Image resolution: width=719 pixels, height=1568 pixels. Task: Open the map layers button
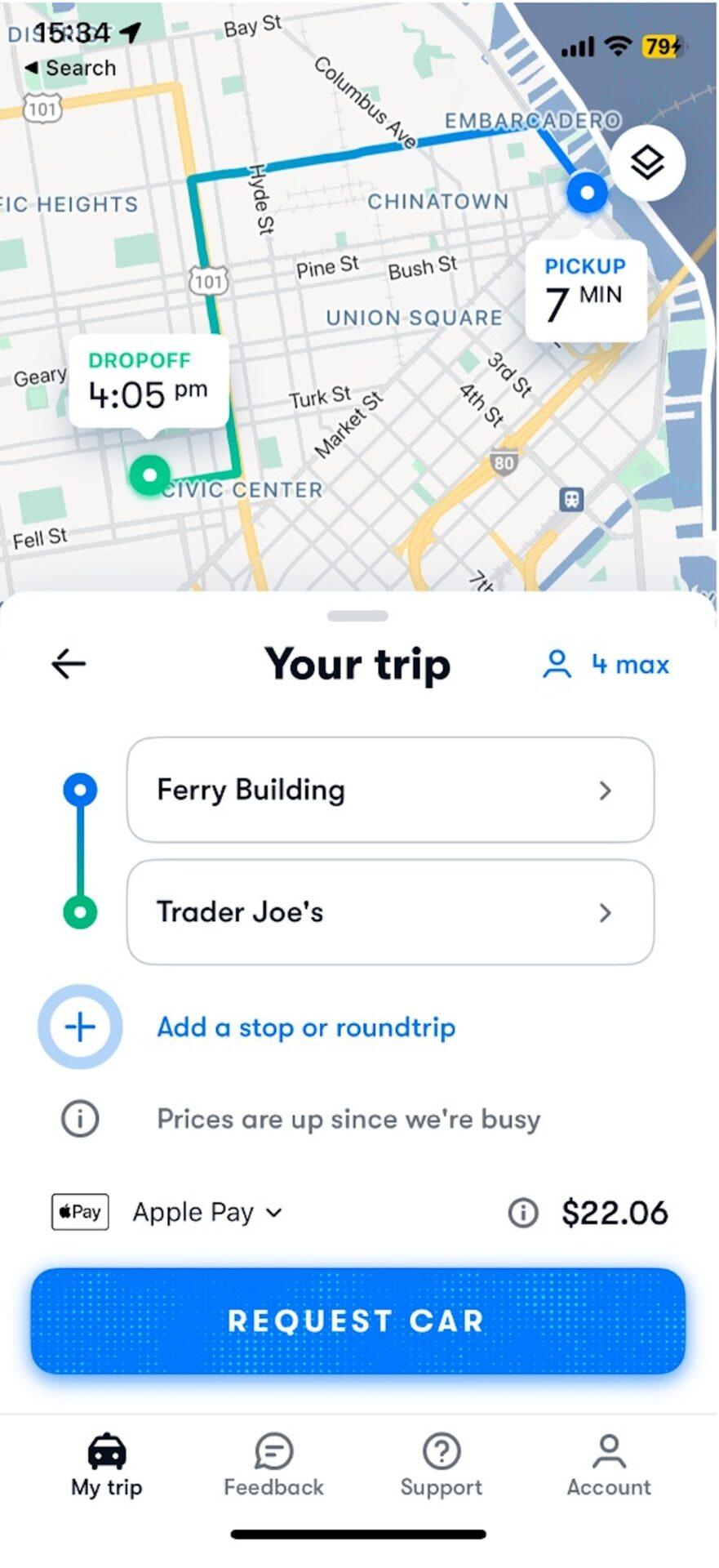[x=647, y=163]
